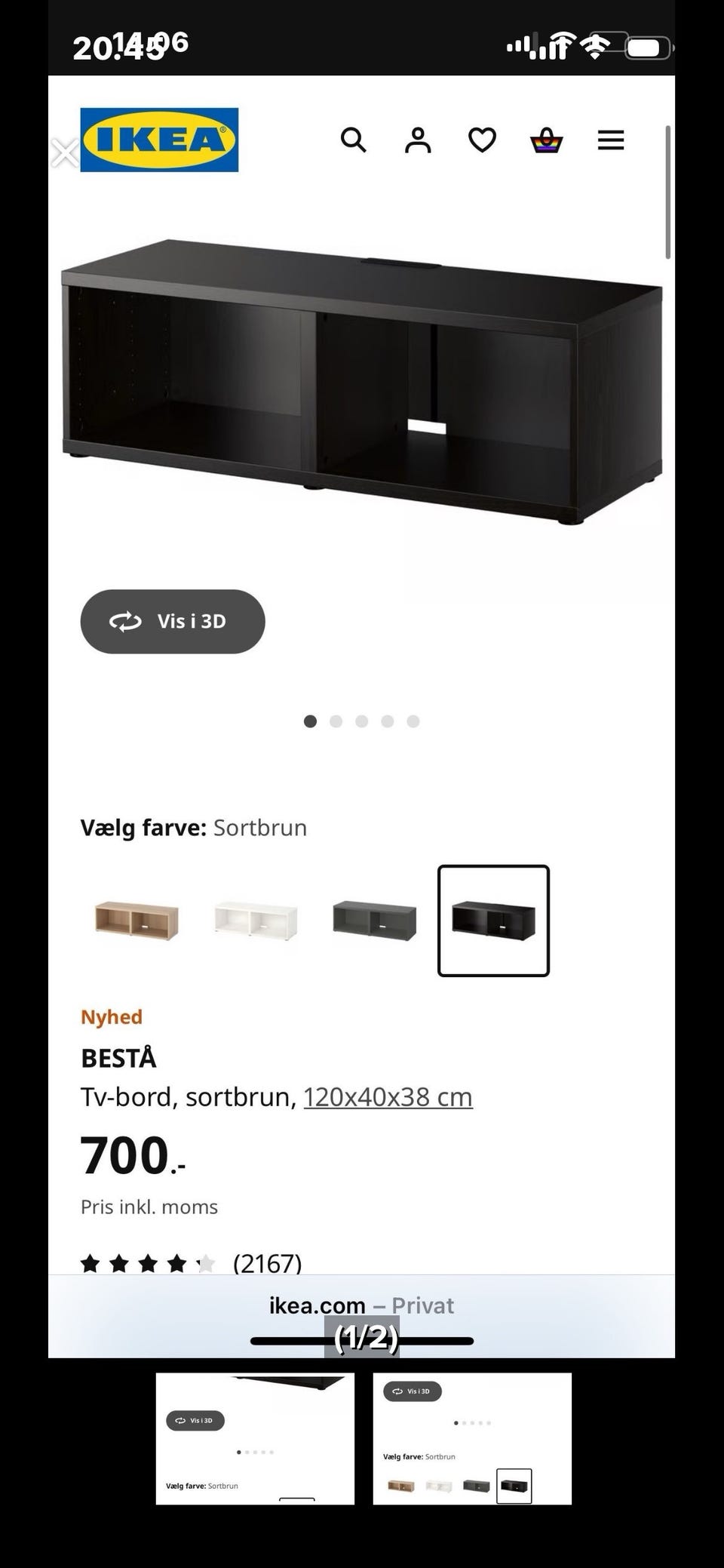Screen dimensions: 724x1568
Task: Show the second thumbnail with the colour options
Action: [472, 1438]
